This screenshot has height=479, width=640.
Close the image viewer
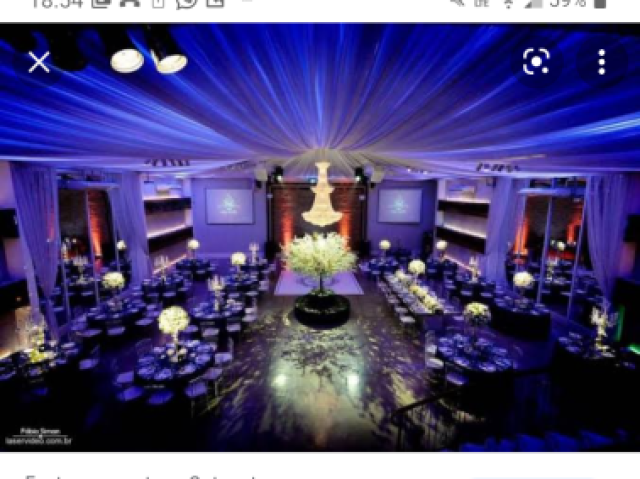(x=39, y=62)
